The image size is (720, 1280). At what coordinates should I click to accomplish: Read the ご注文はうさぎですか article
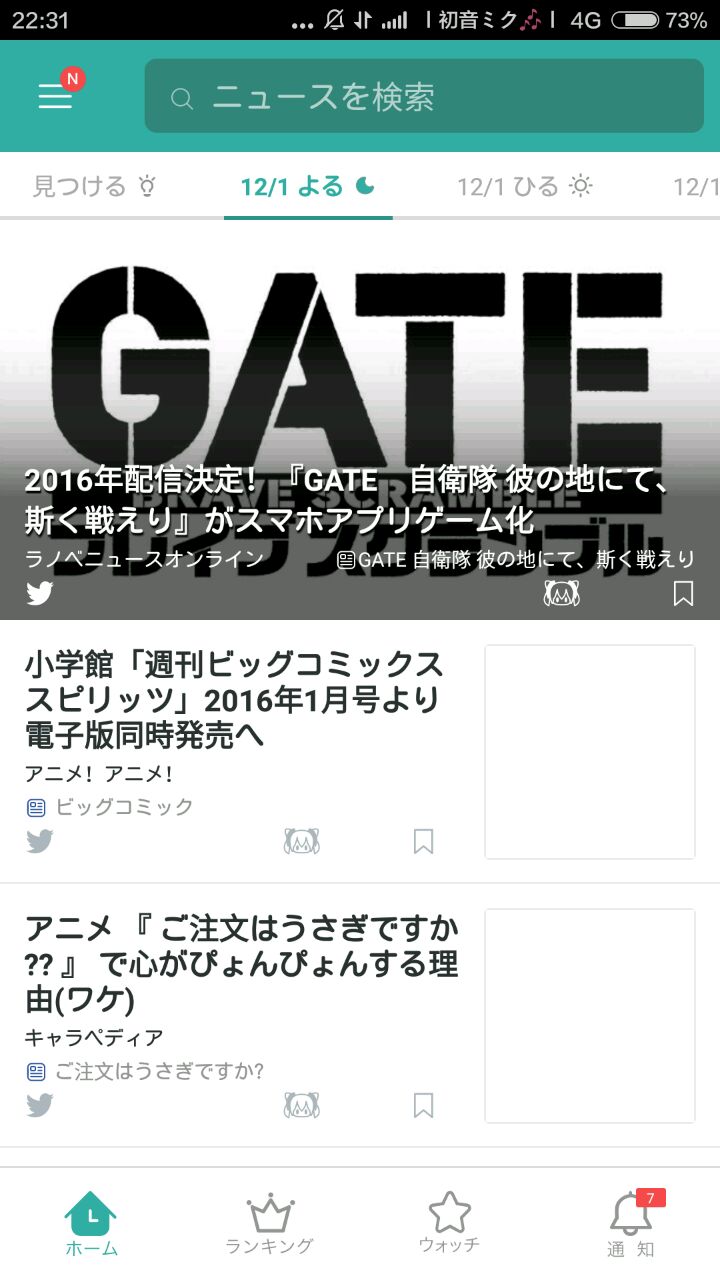tap(240, 963)
